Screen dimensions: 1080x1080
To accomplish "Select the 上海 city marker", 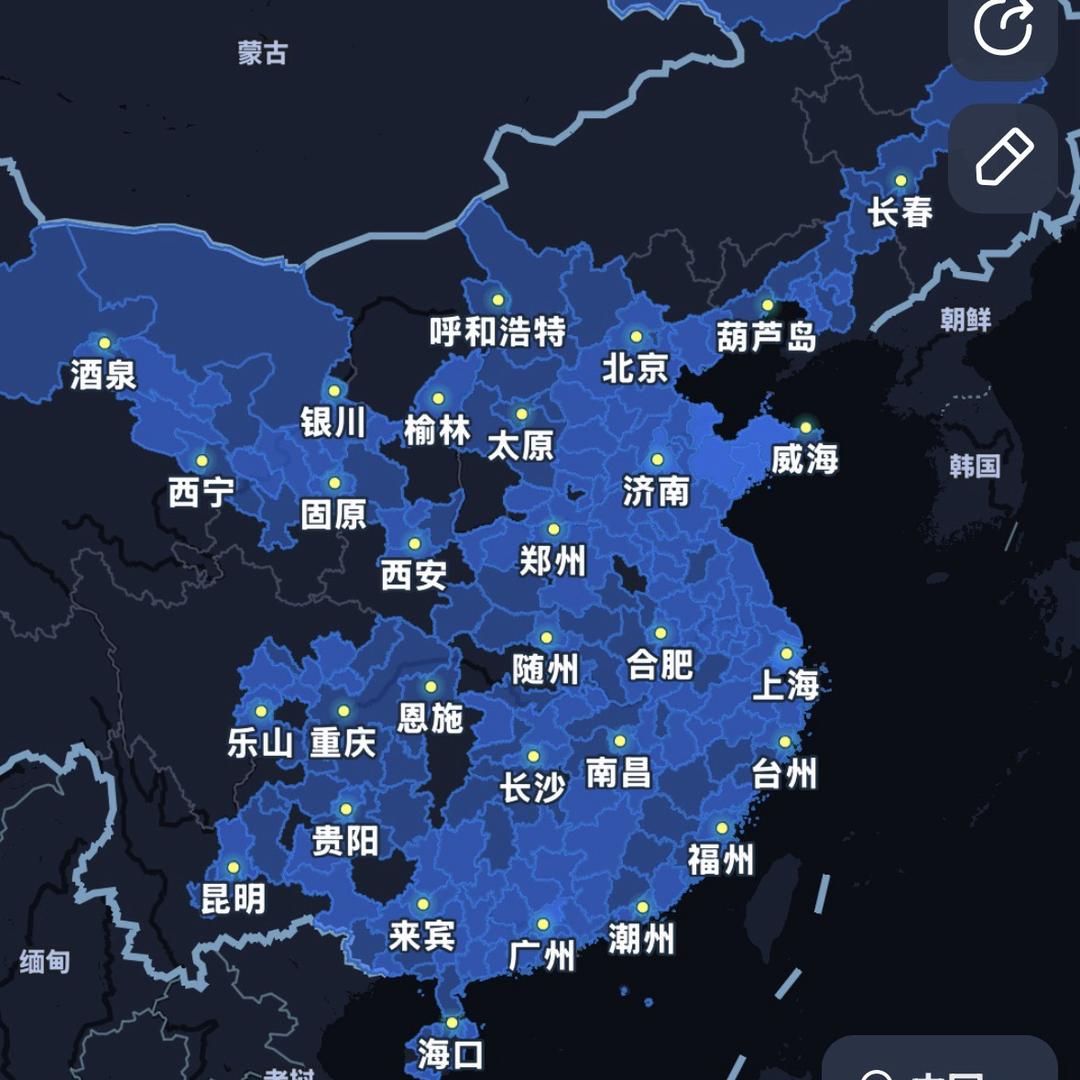I will [x=786, y=653].
